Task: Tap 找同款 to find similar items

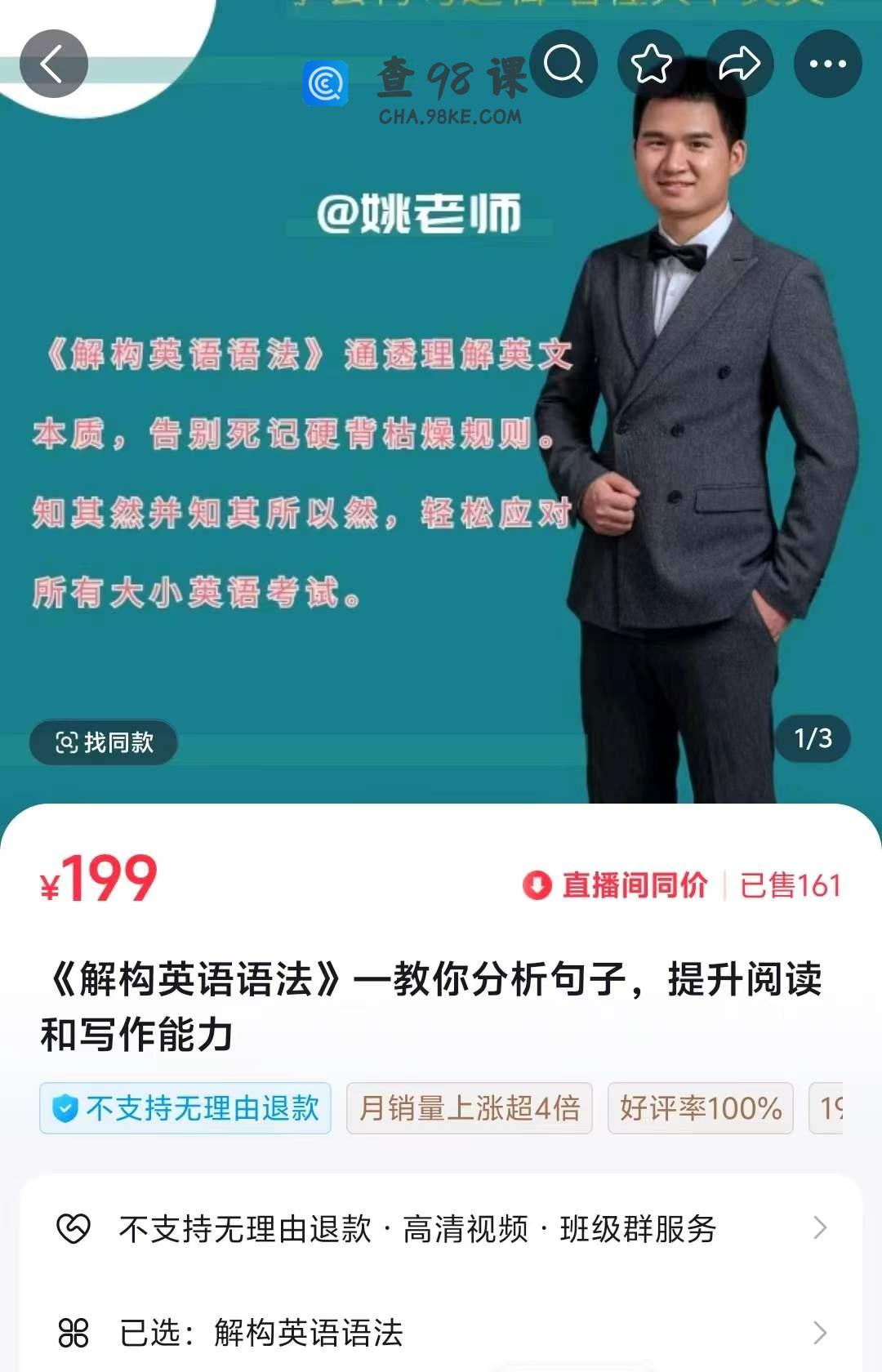Action: (104, 742)
